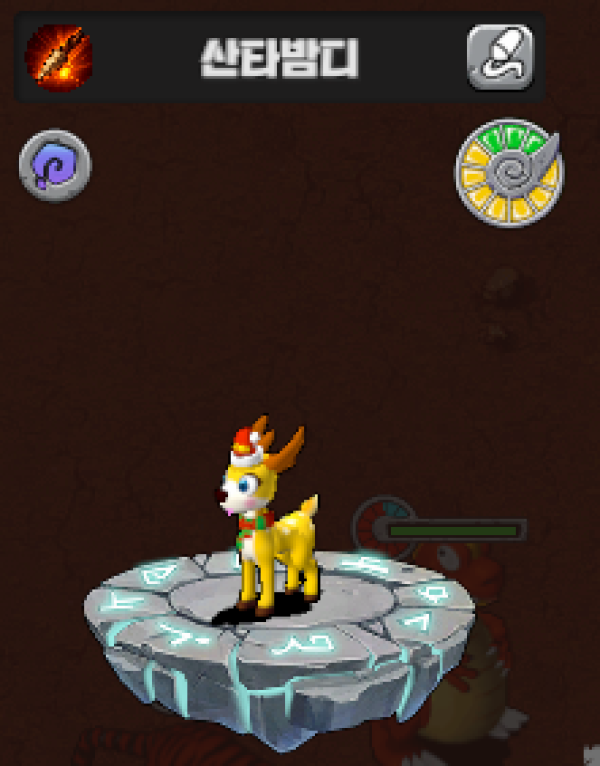Open the fire skill icon
The height and width of the screenshot is (766, 600).
[58, 57]
